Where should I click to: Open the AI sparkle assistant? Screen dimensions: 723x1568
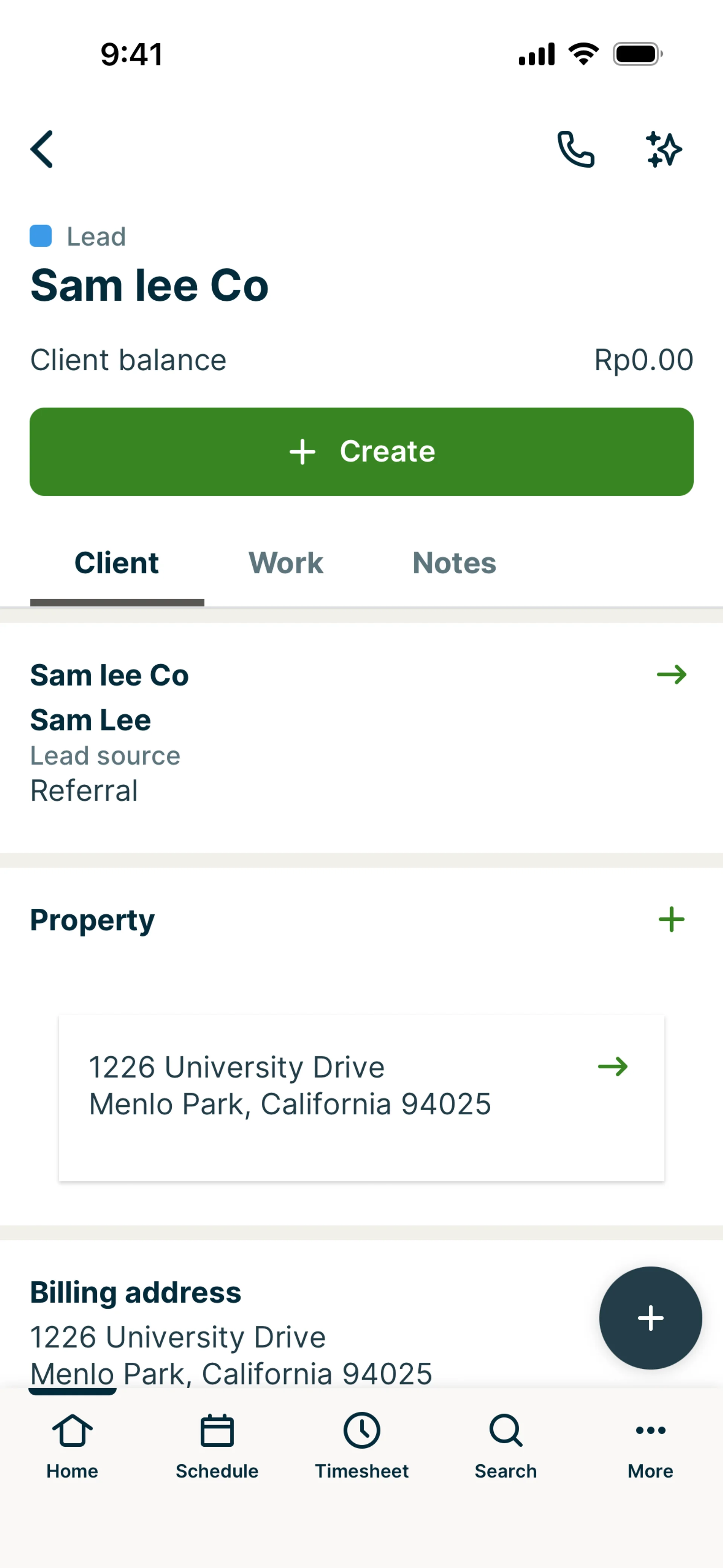click(664, 149)
